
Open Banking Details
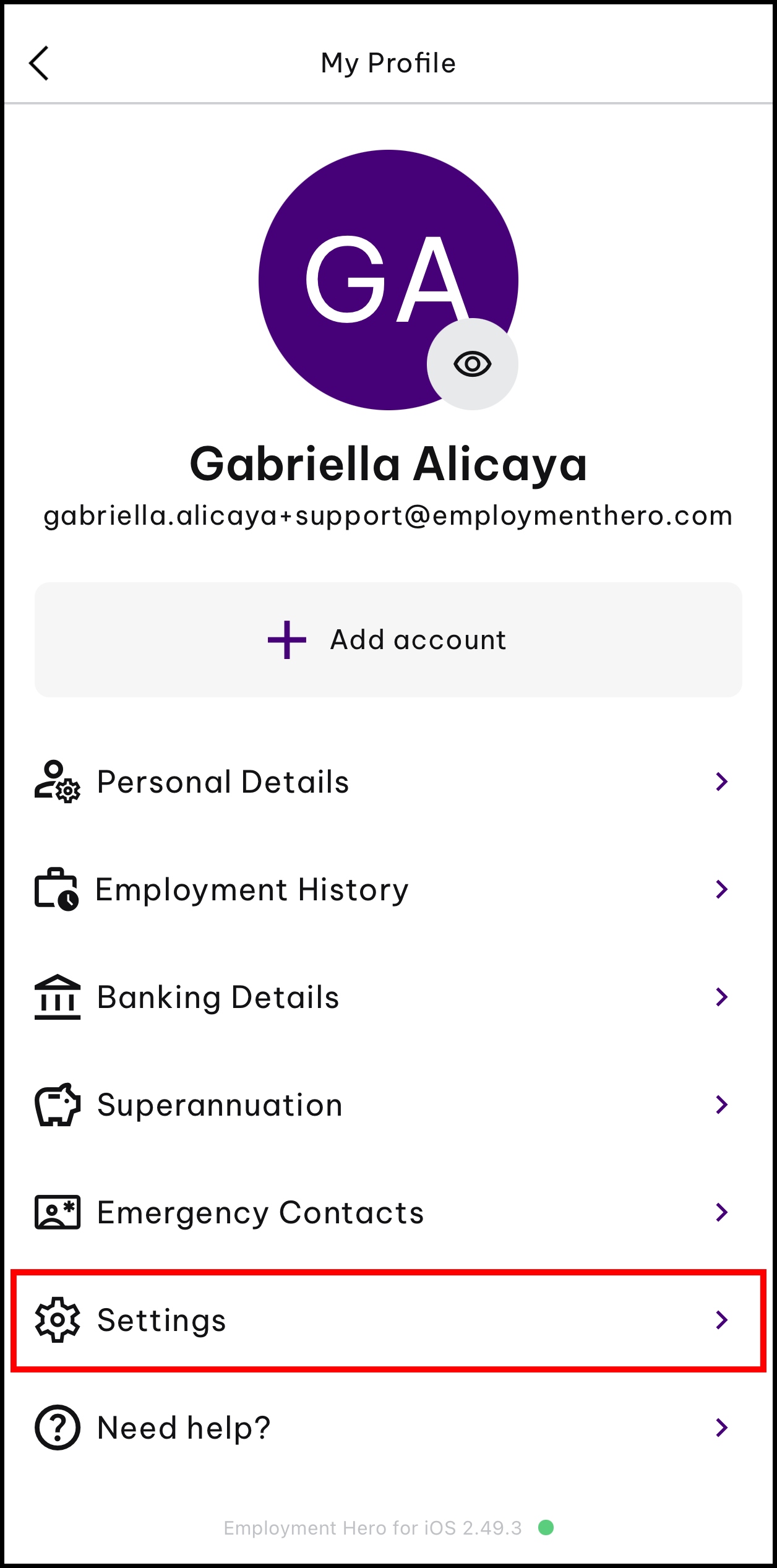(x=388, y=997)
